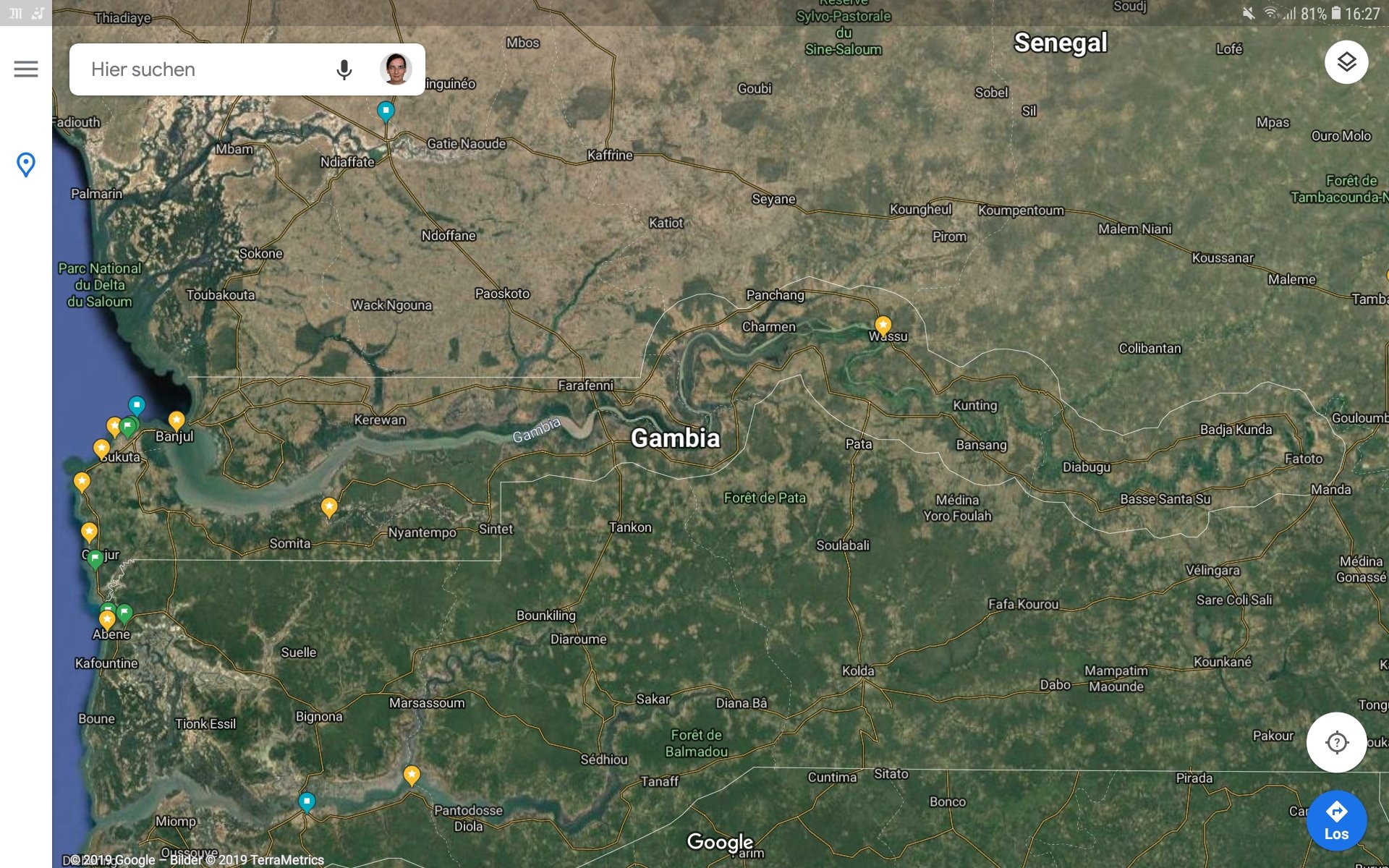This screenshot has width=1389, height=868.
Task: Open the green flag pin at Gunjur
Action: point(95,558)
